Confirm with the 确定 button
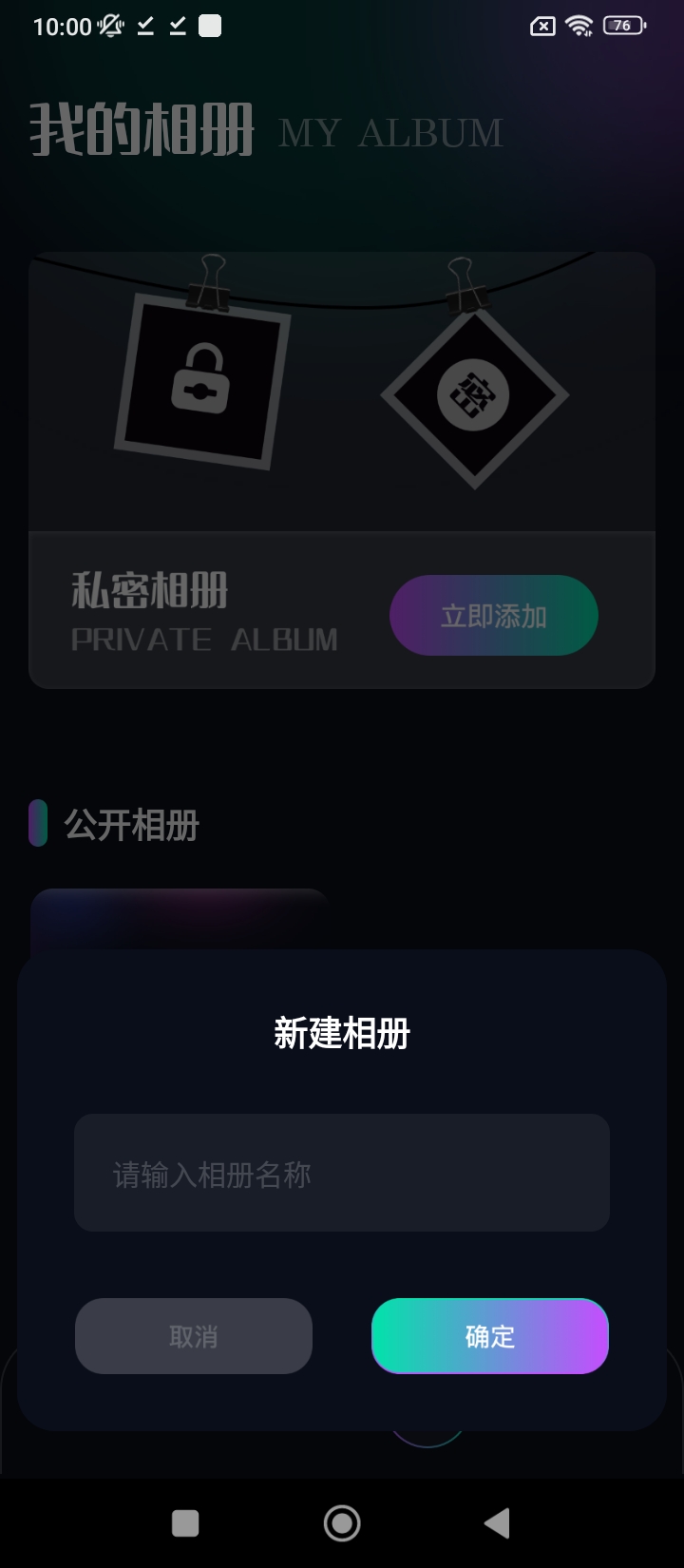The image size is (684, 1568). (x=489, y=1336)
